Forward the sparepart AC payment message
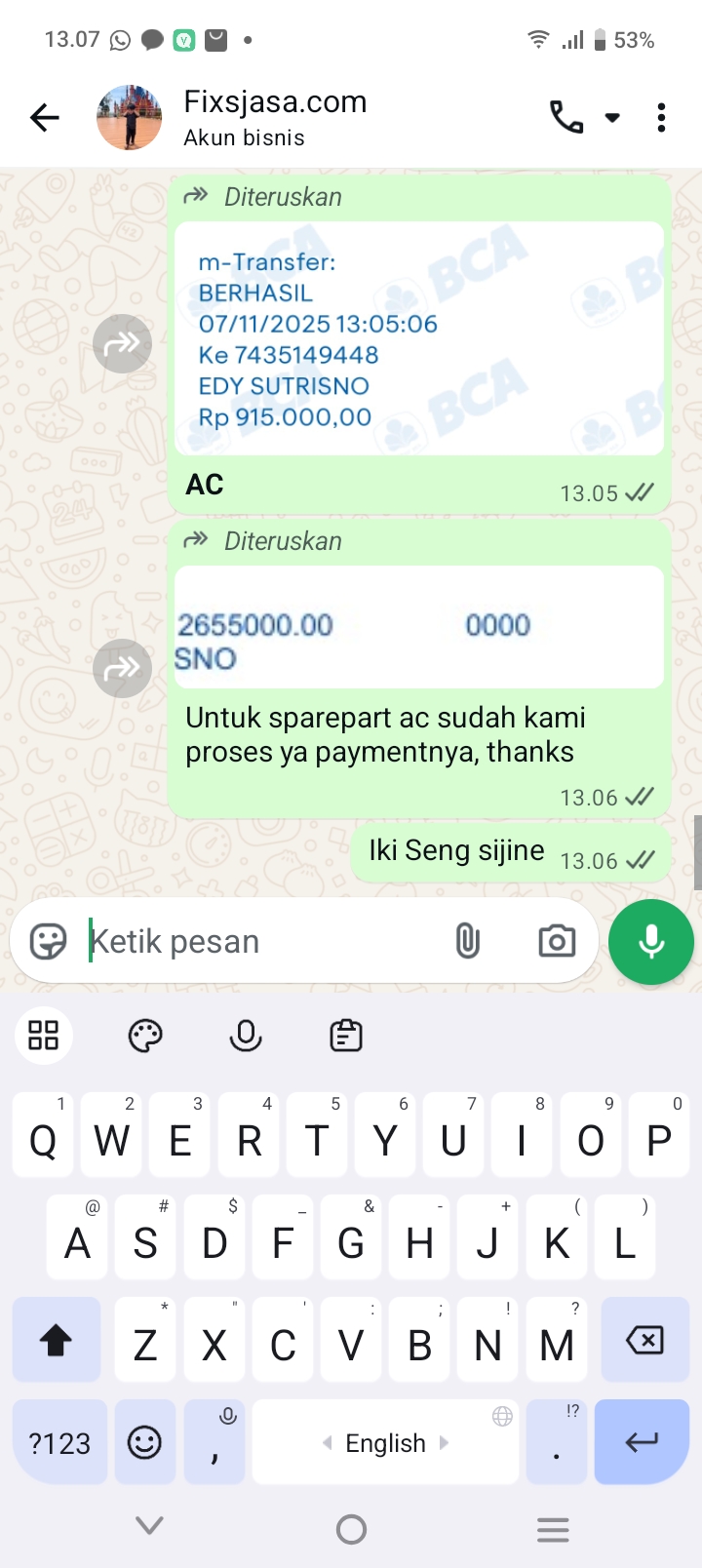The width and height of the screenshot is (702, 1568). [122, 668]
